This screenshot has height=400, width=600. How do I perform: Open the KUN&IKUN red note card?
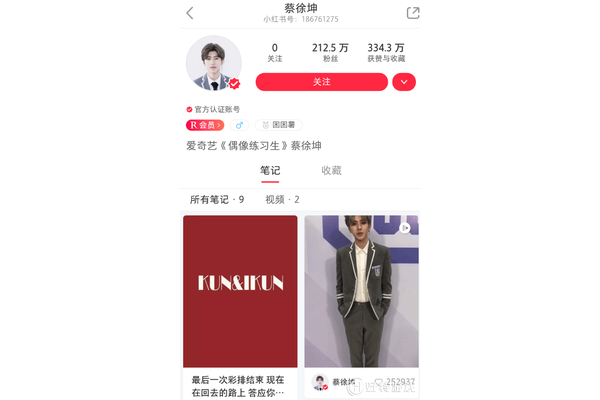point(240,290)
